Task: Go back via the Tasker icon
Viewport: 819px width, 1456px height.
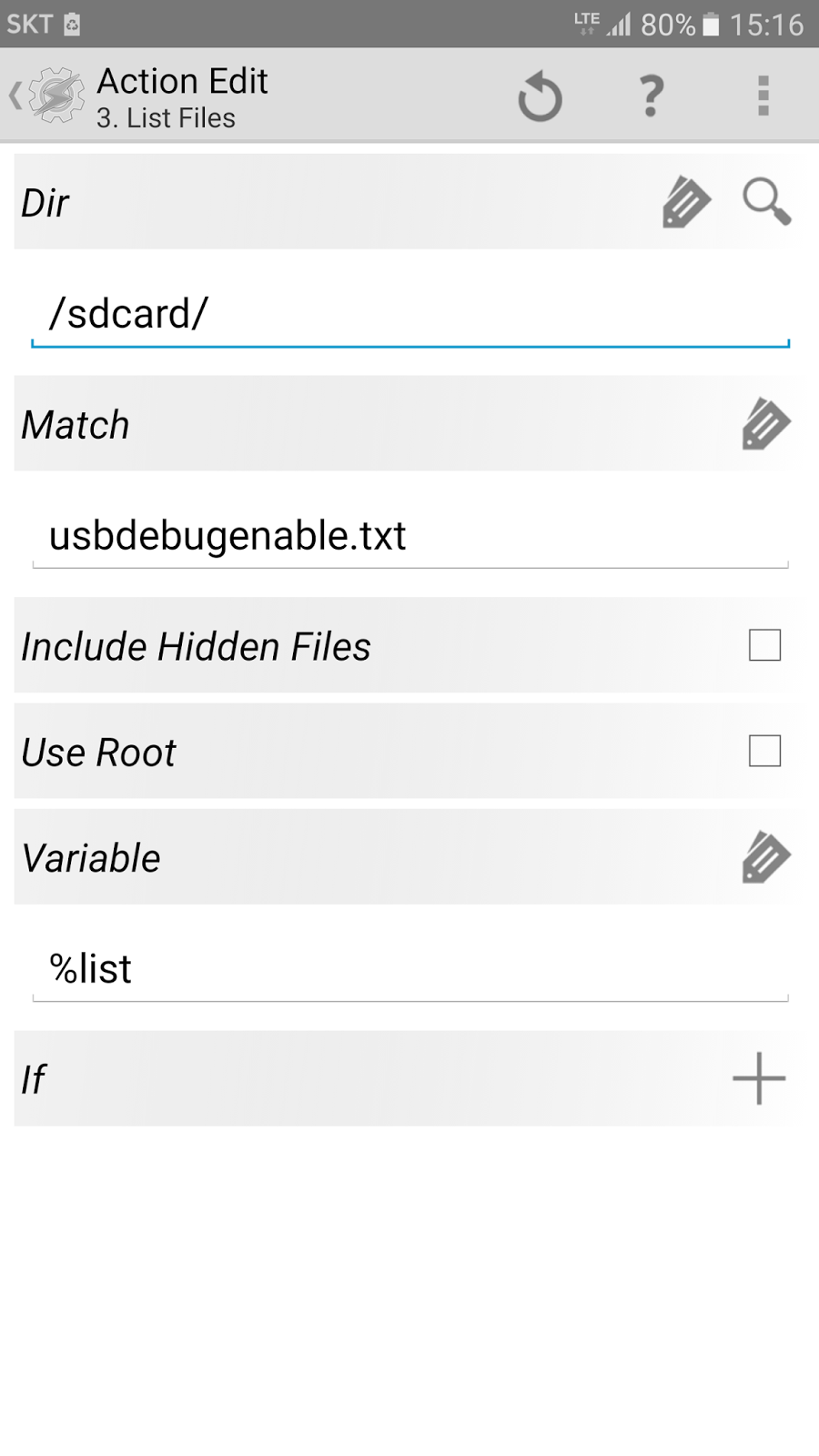Action: coord(47,95)
